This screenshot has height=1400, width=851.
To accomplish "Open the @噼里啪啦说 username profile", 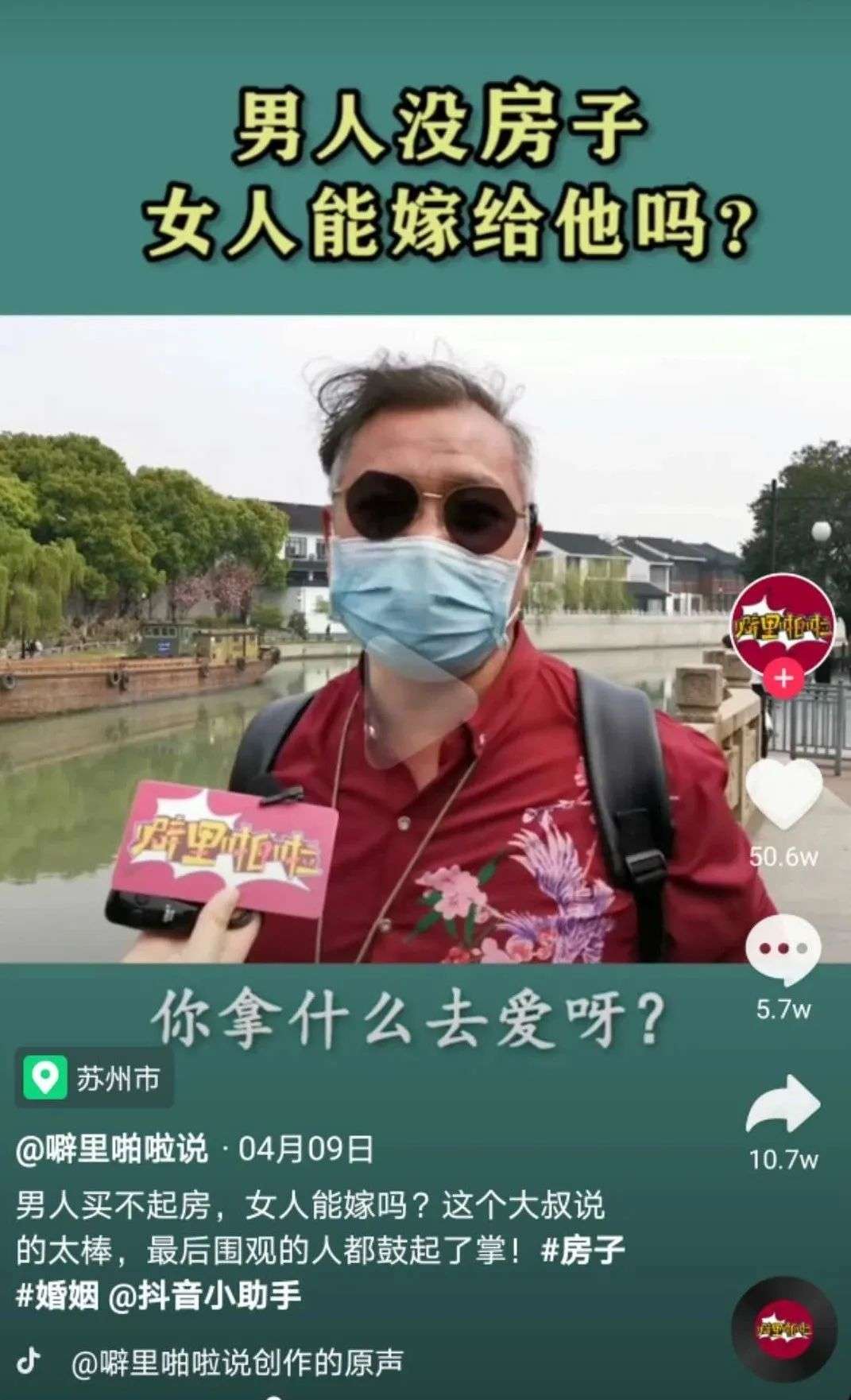I will click(112, 1150).
